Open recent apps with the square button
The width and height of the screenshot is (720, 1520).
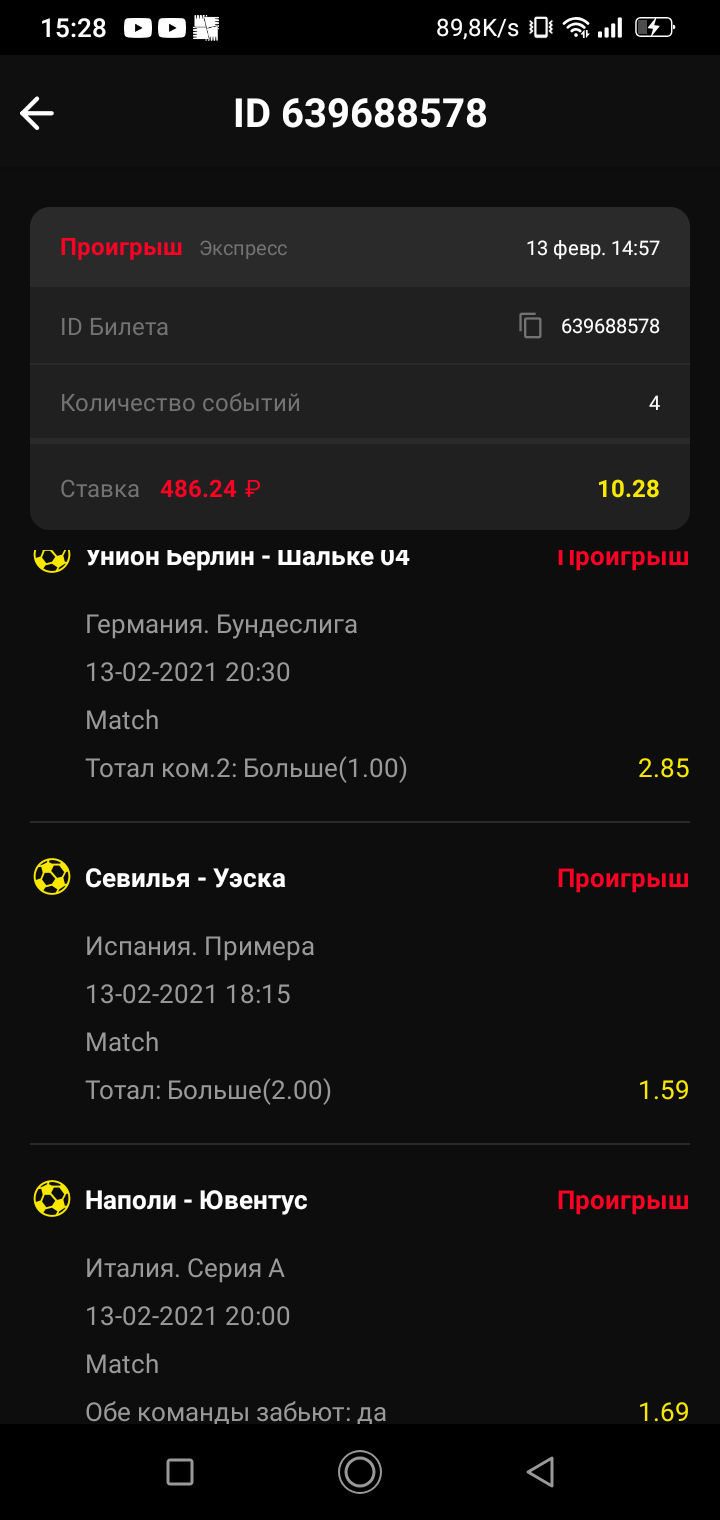tap(180, 1471)
